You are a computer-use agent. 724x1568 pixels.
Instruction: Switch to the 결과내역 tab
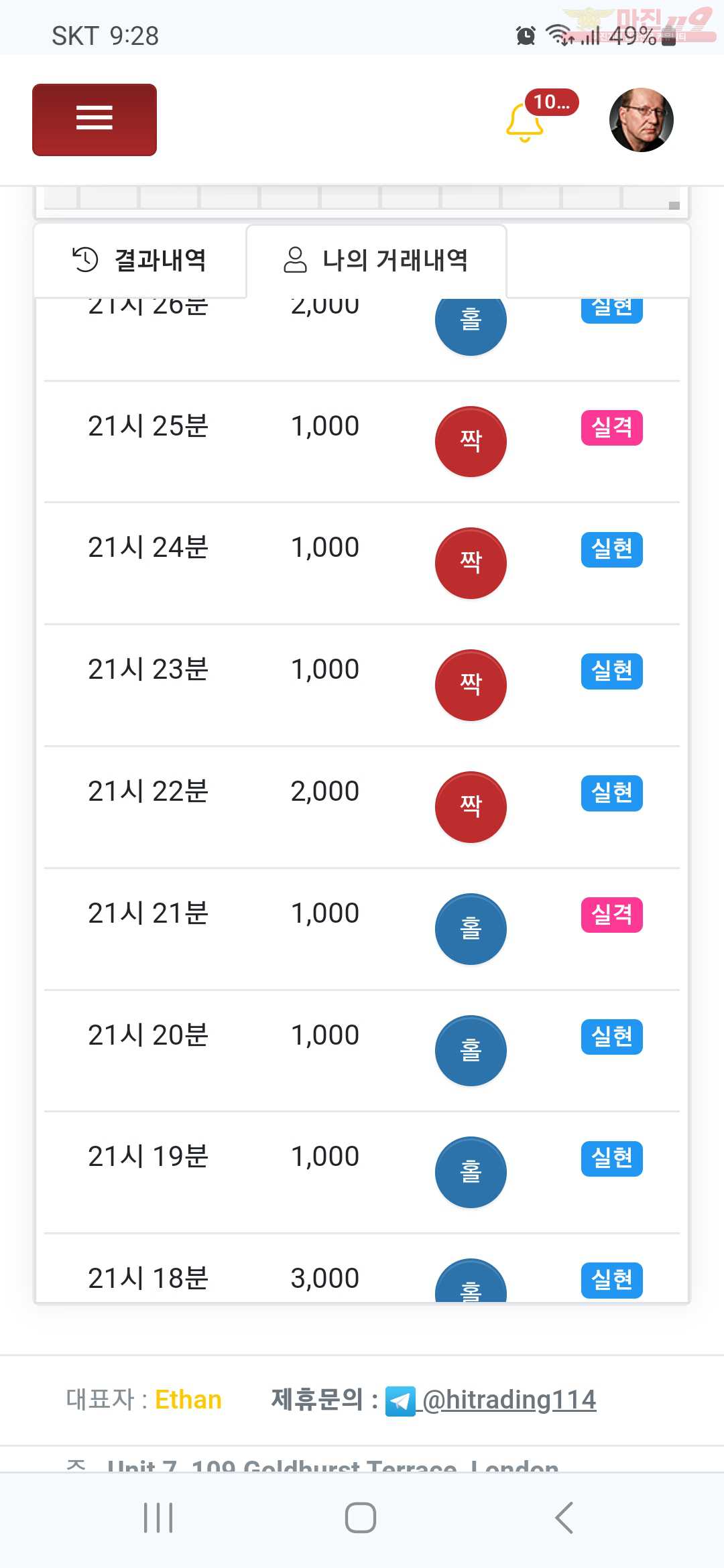139,260
